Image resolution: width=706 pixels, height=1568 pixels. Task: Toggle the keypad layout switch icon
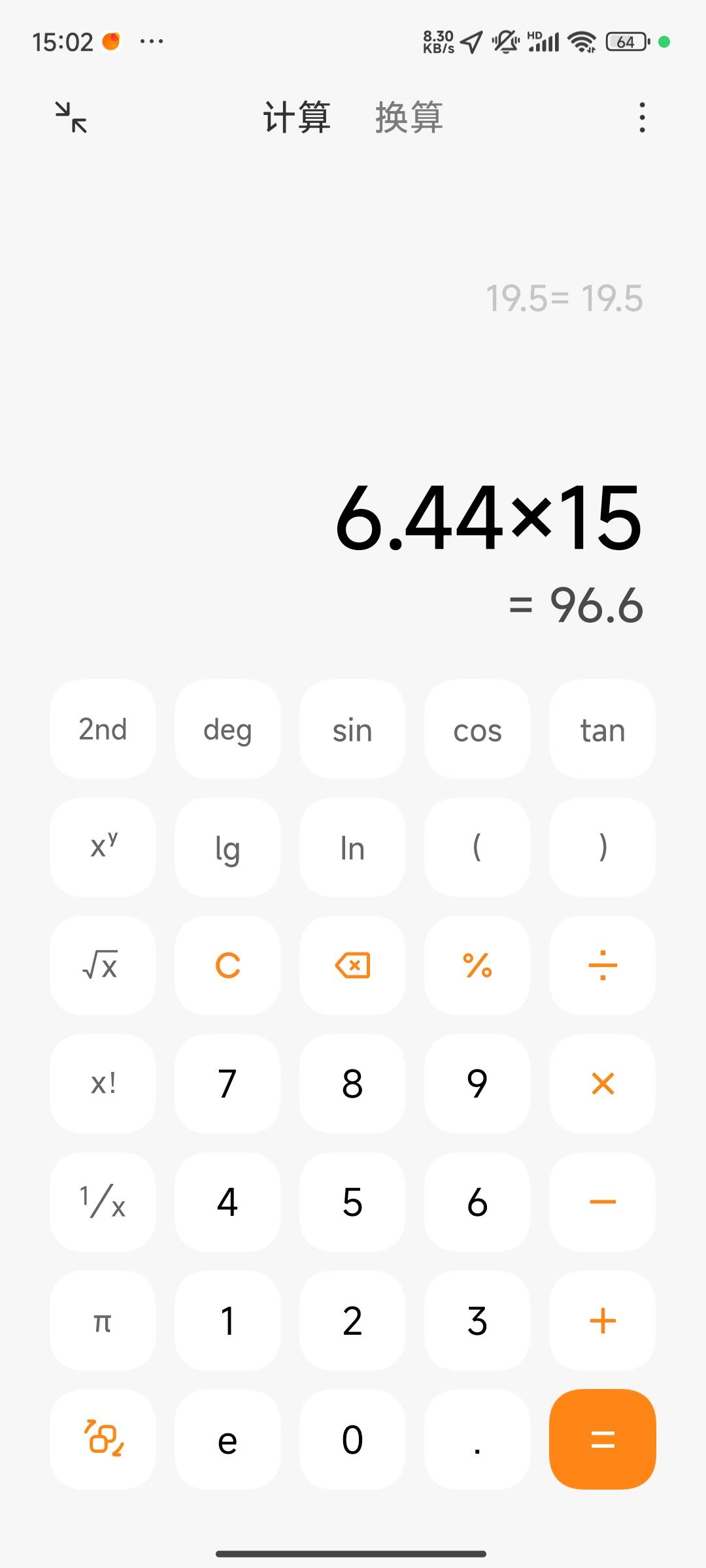click(x=103, y=1439)
